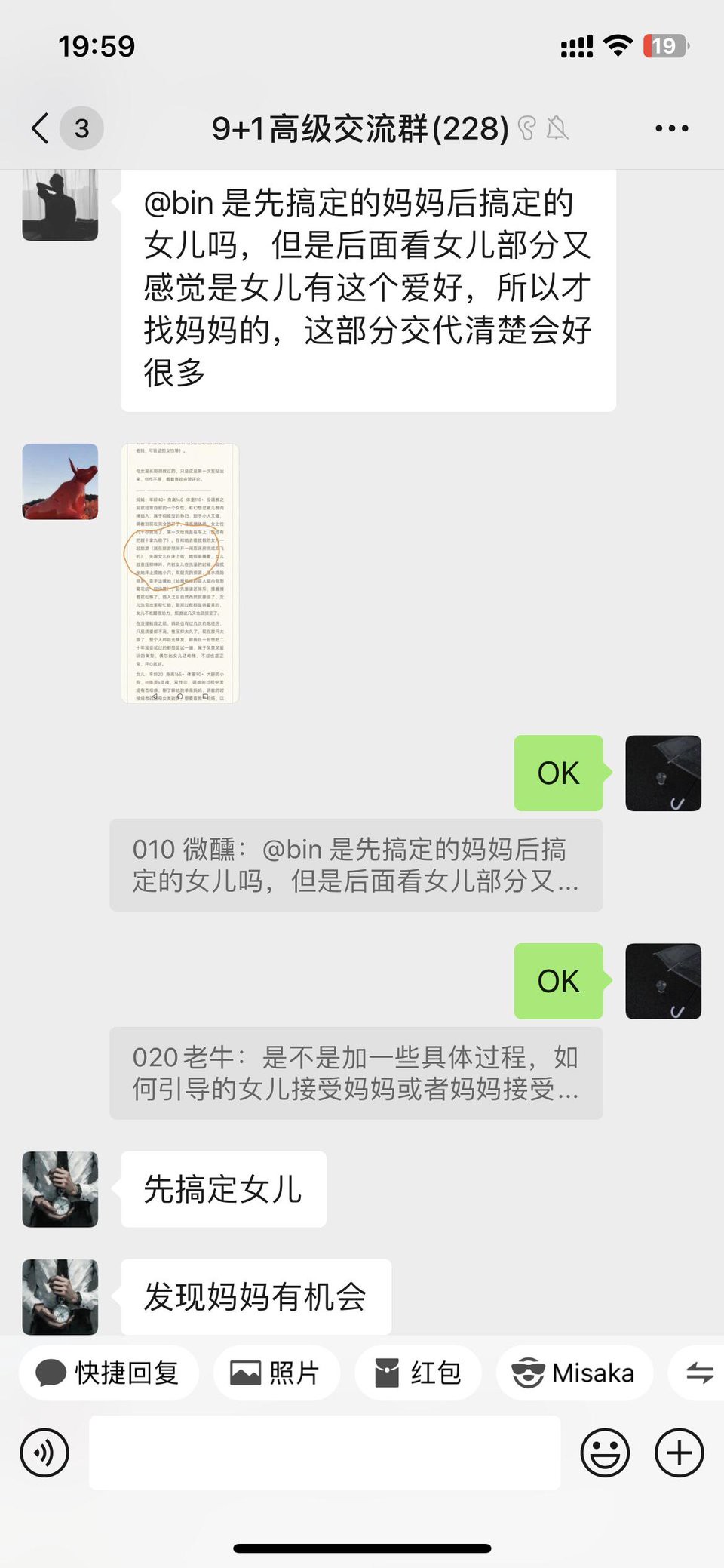Open the group chat options menu

671,128
